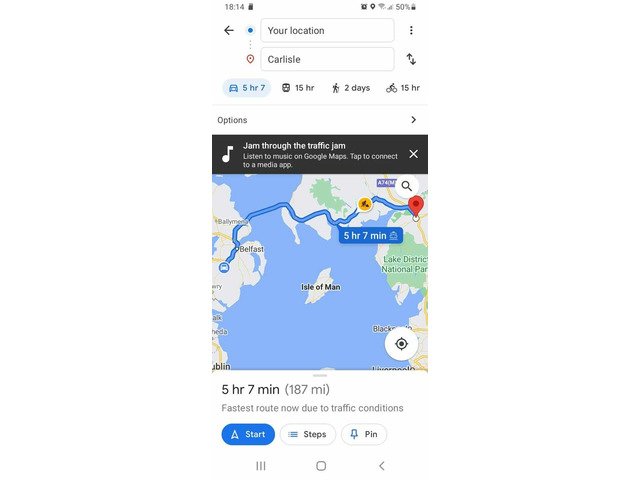
Task: Switch to walking 2 days mode
Action: [x=350, y=88]
